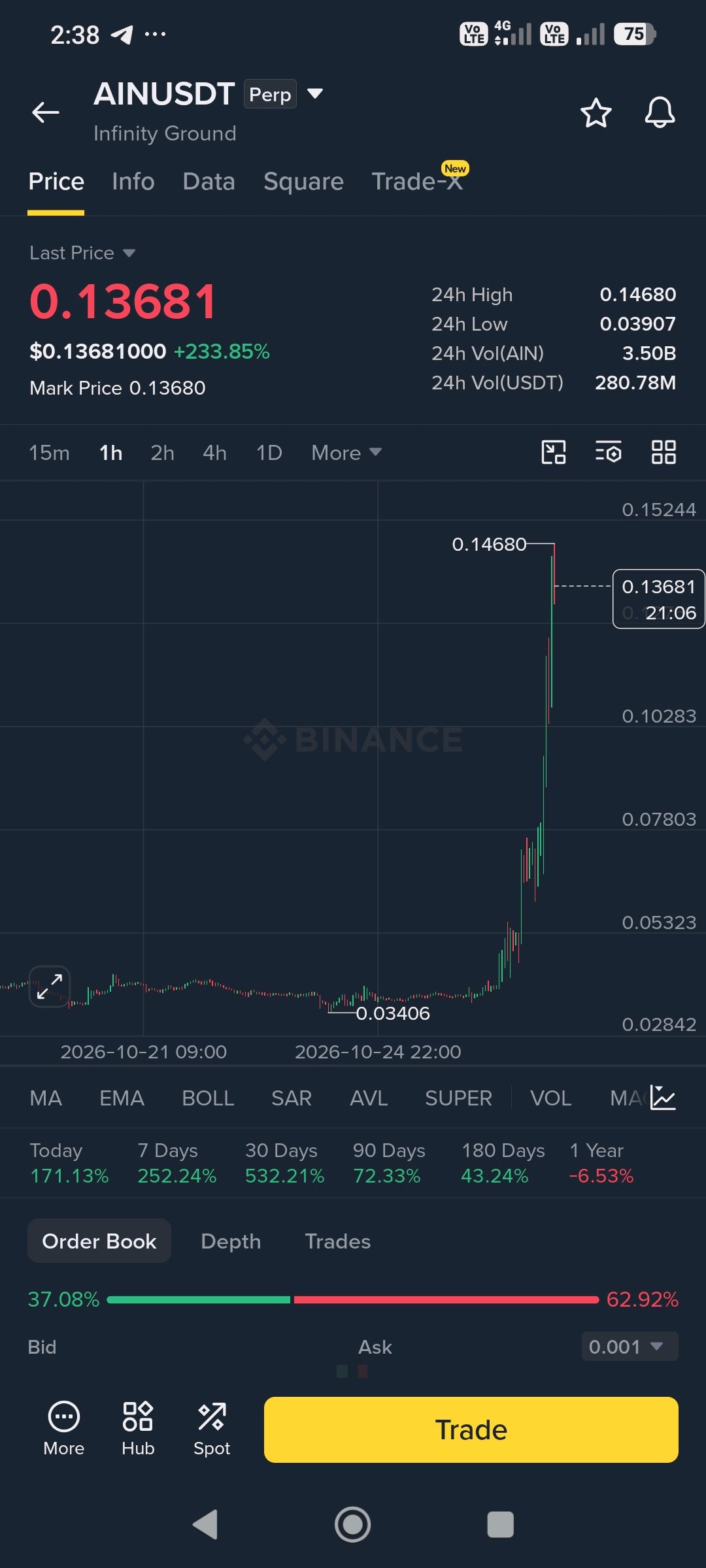The width and height of the screenshot is (706, 1568).
Task: Add AINUSDT to favorites with the star
Action: point(596,113)
